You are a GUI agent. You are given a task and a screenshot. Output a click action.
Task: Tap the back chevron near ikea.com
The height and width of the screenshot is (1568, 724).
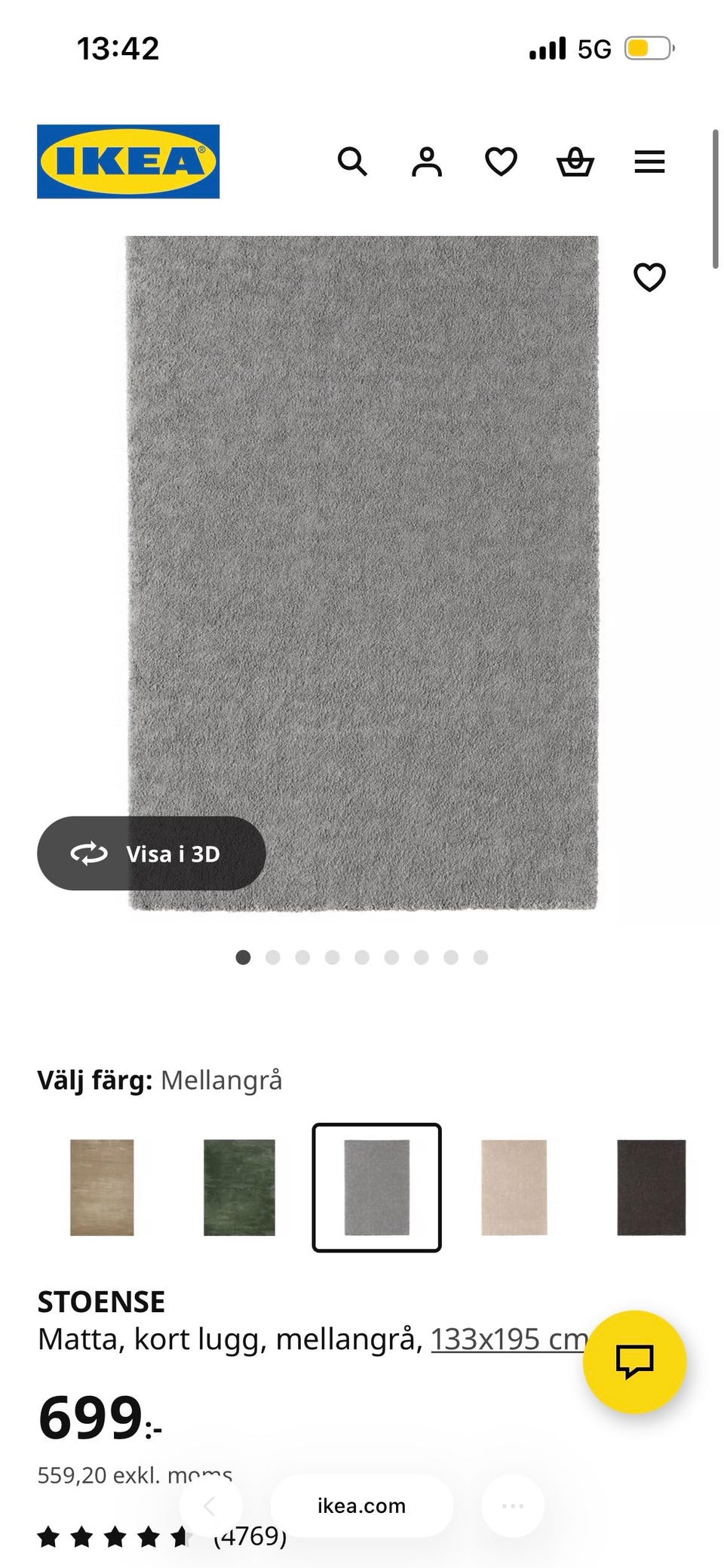tap(209, 1506)
